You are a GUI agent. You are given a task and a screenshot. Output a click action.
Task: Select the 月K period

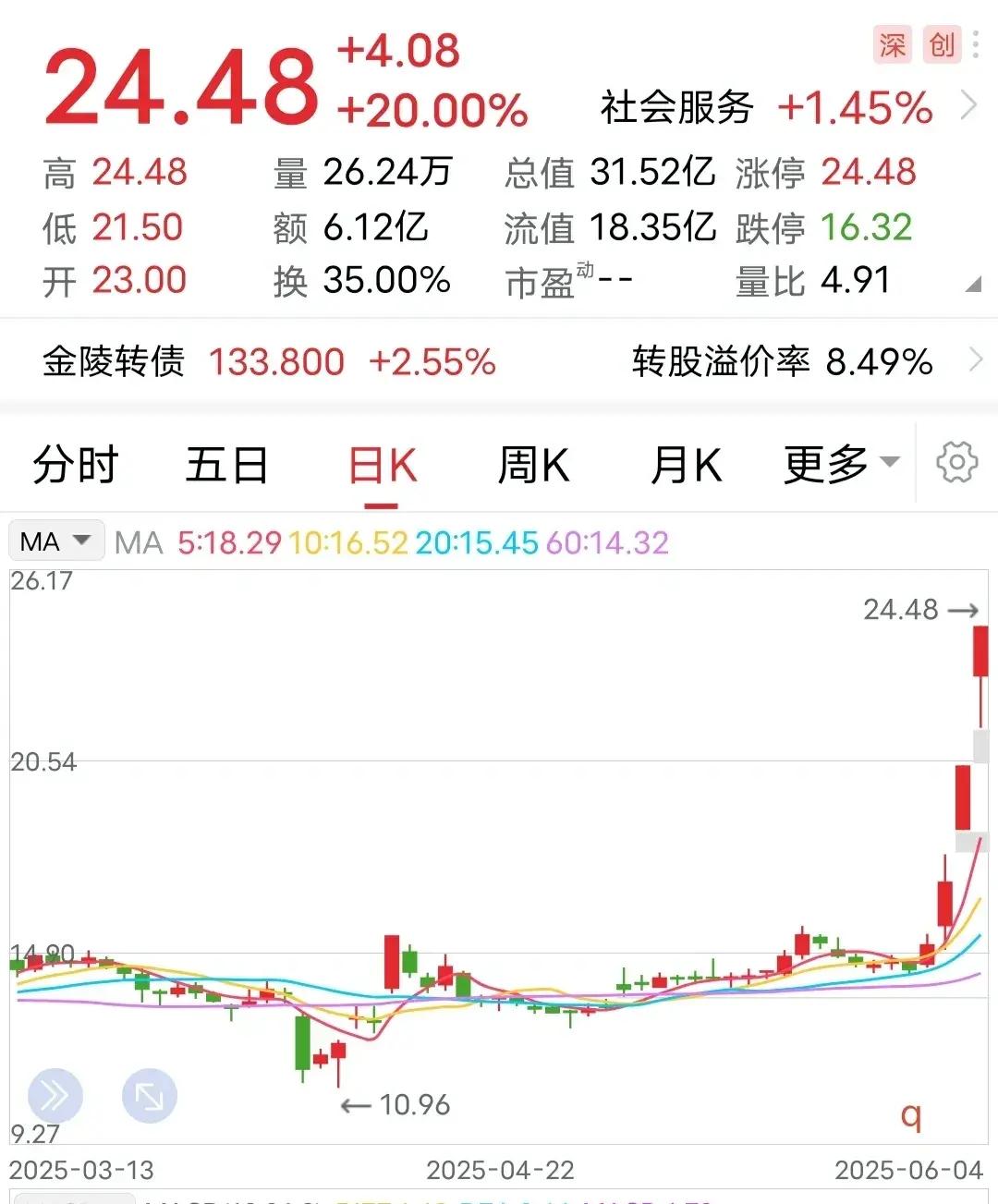click(x=684, y=464)
